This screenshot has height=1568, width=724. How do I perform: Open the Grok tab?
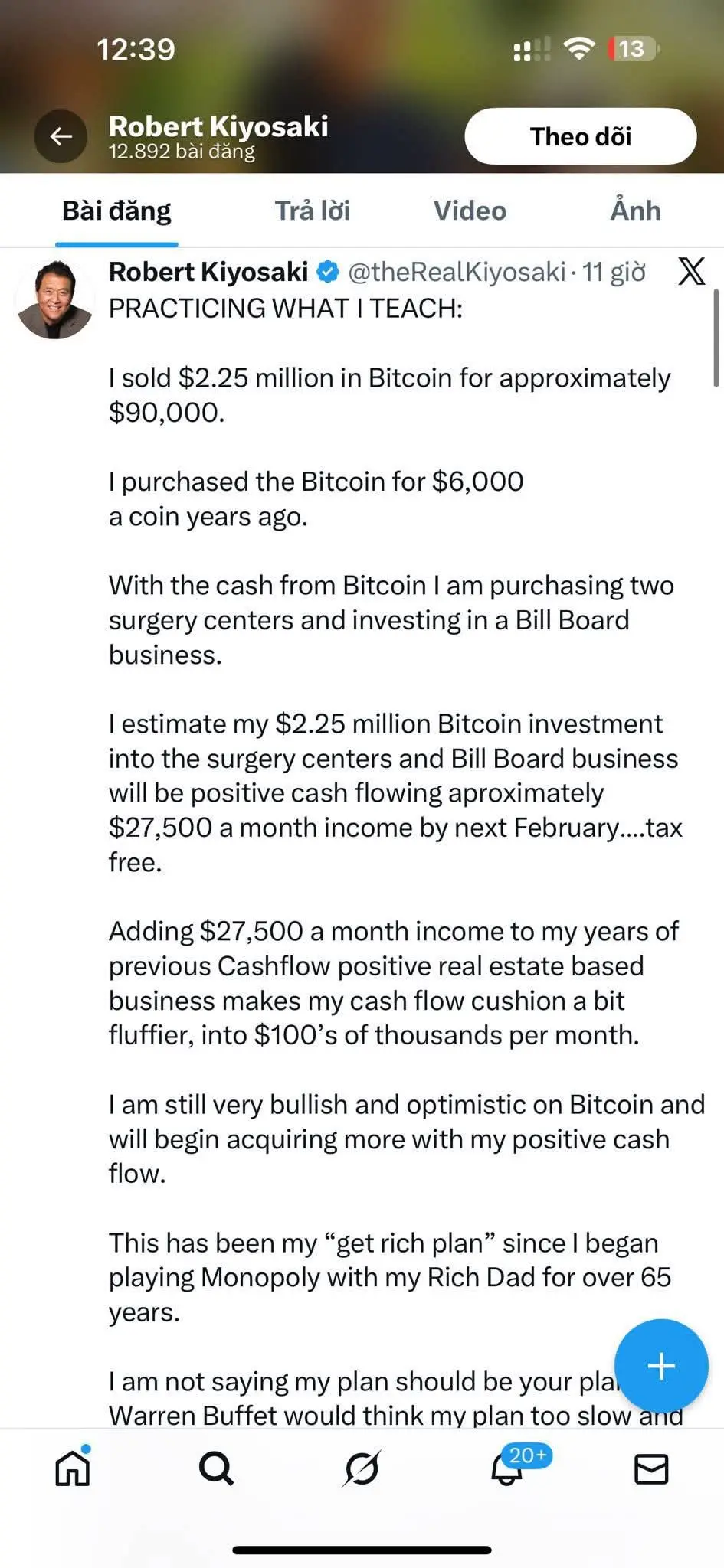(x=362, y=1468)
